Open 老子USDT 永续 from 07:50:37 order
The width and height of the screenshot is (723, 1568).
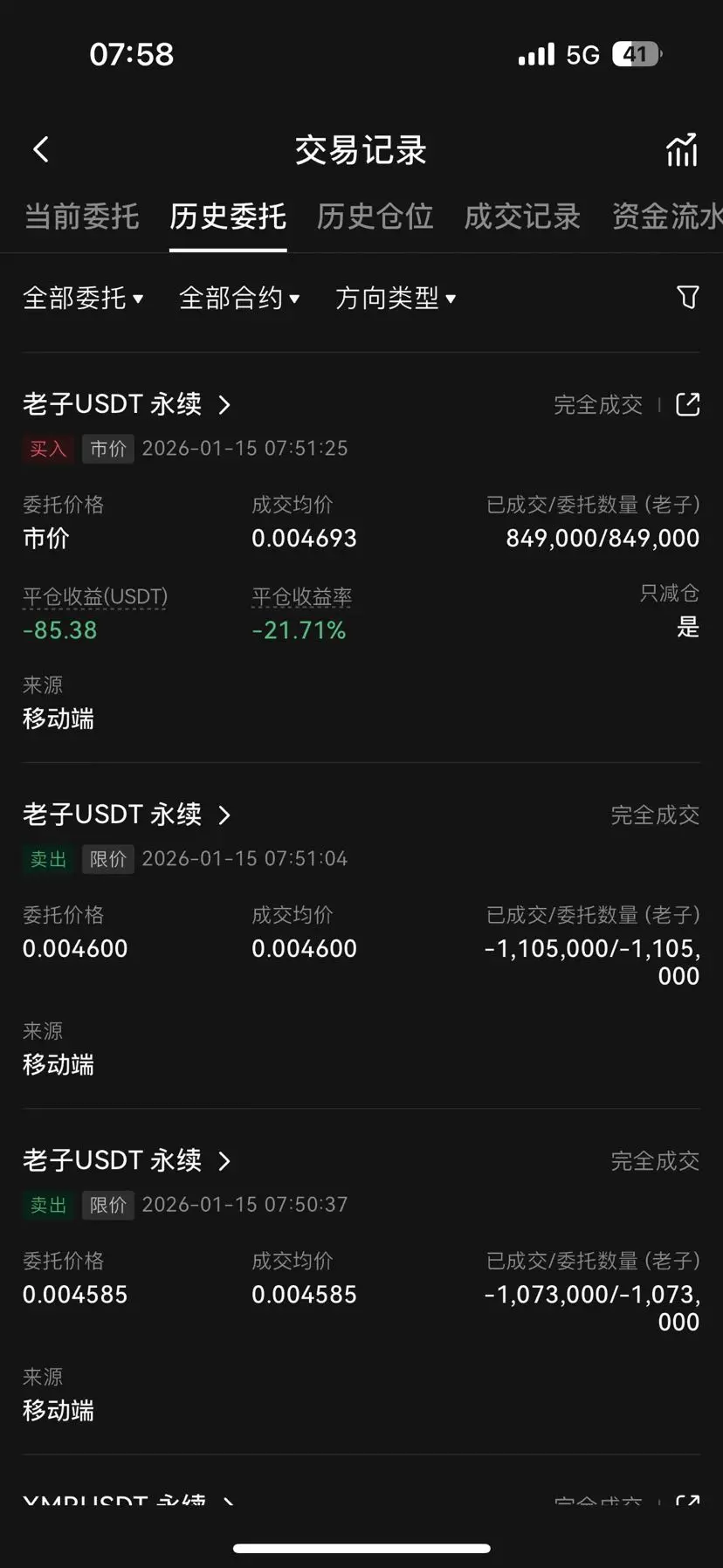(x=127, y=1160)
